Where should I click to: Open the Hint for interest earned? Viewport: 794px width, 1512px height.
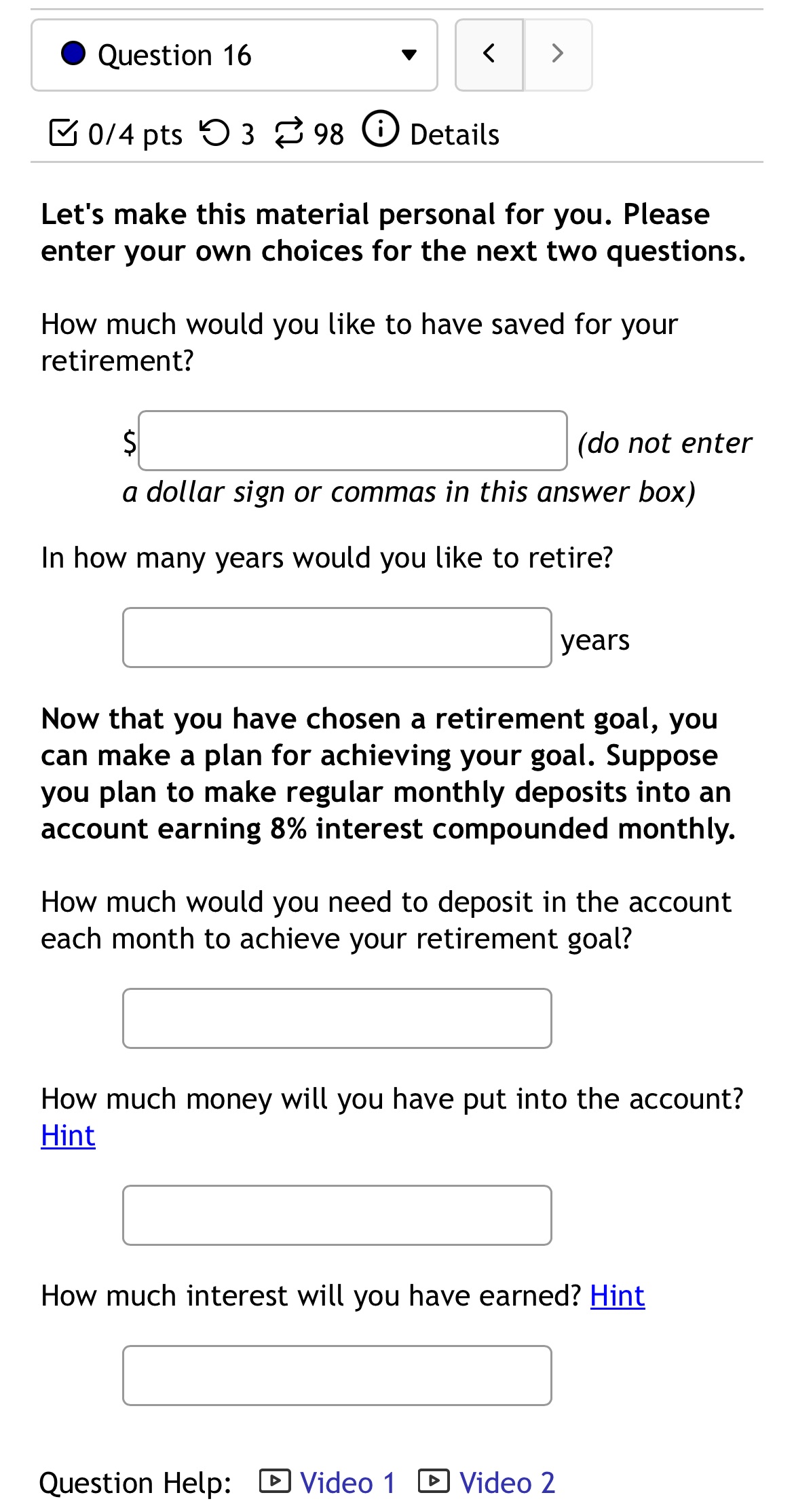point(616,1295)
